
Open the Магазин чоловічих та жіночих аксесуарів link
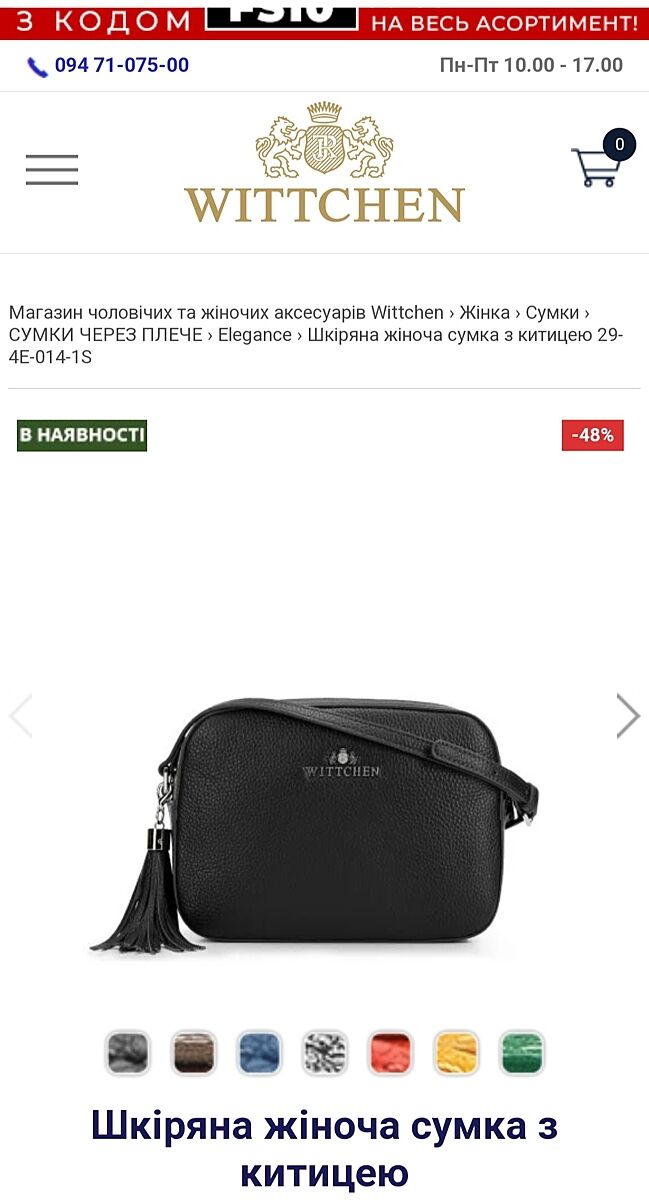226,313
